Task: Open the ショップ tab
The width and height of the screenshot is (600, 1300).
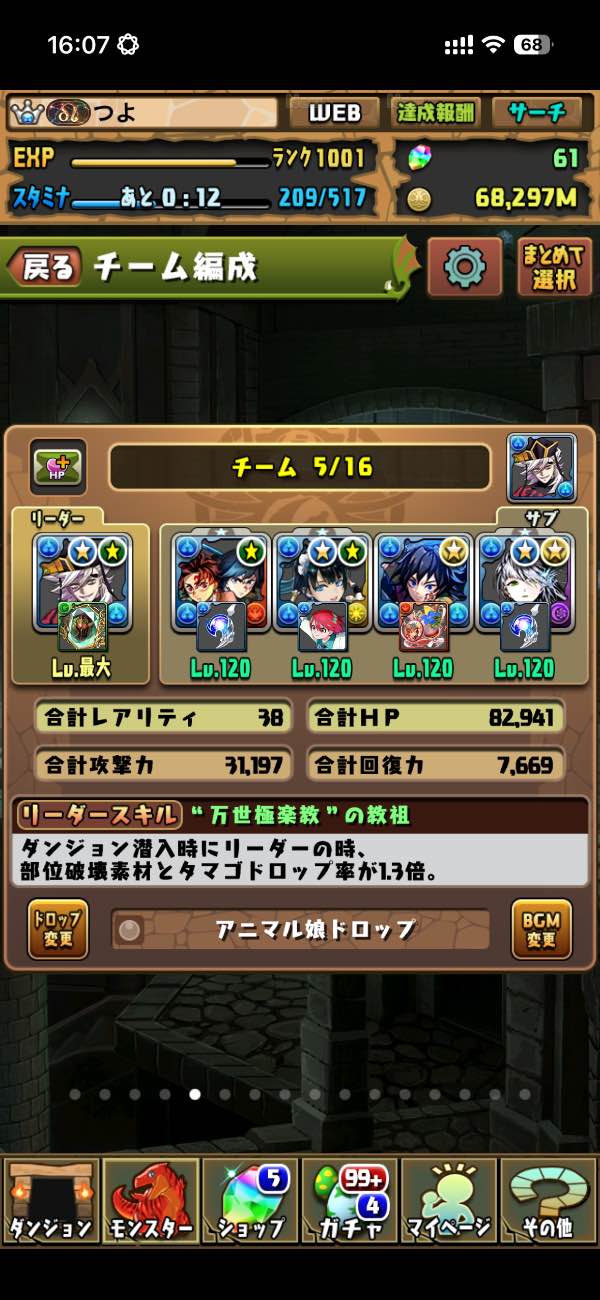Action: coord(250,1200)
